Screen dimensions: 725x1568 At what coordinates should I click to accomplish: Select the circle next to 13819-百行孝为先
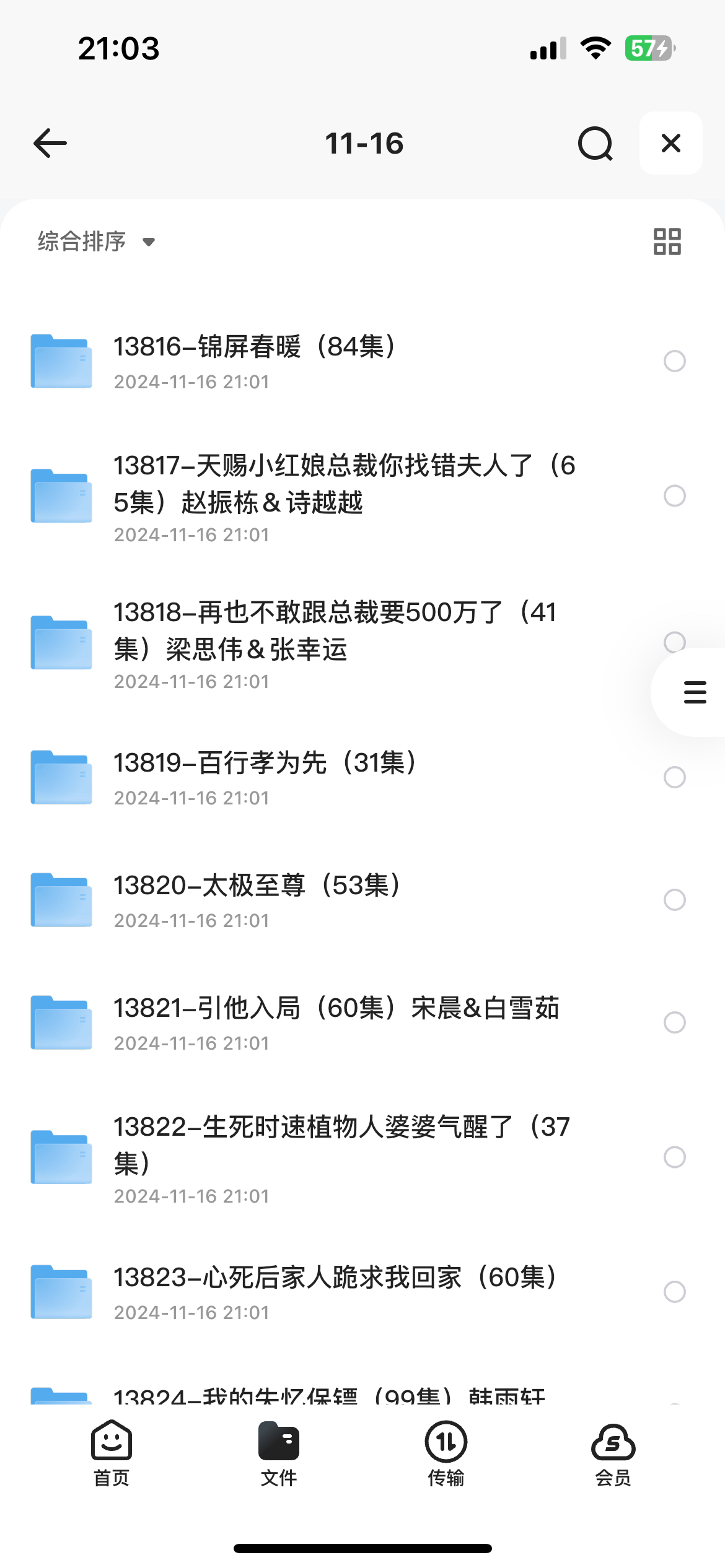point(674,777)
